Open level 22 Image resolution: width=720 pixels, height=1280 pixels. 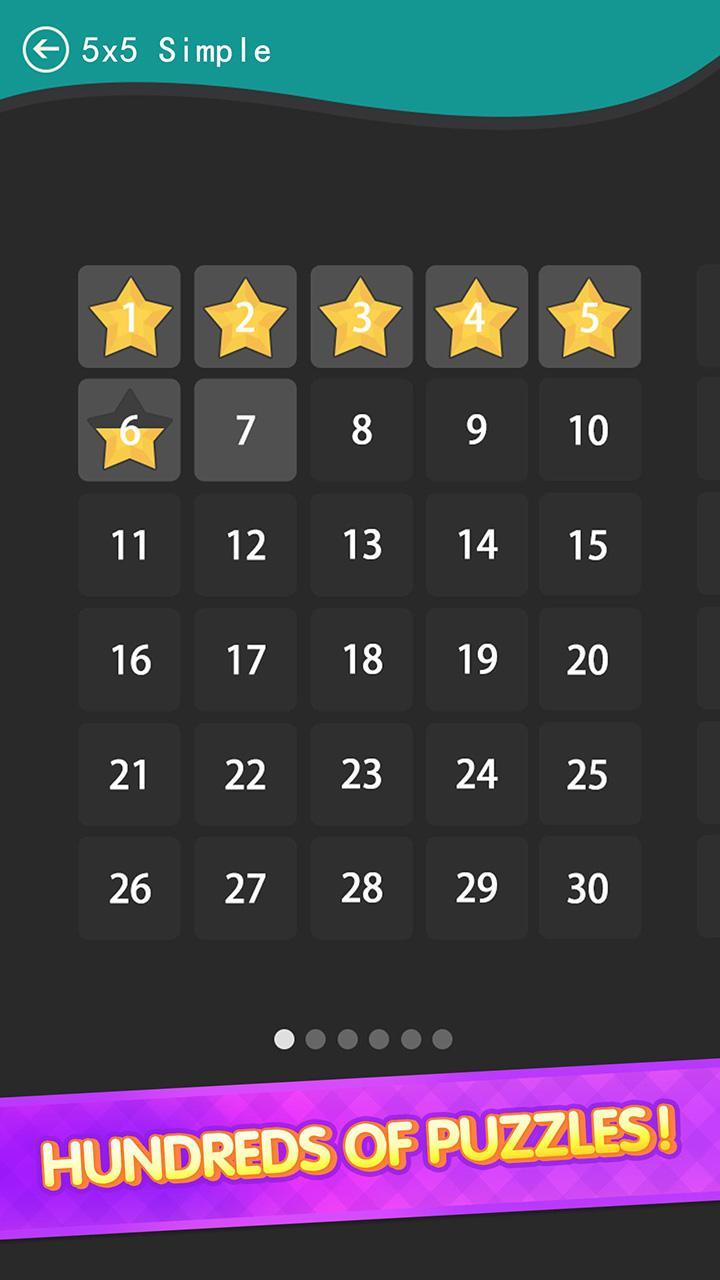(245, 774)
